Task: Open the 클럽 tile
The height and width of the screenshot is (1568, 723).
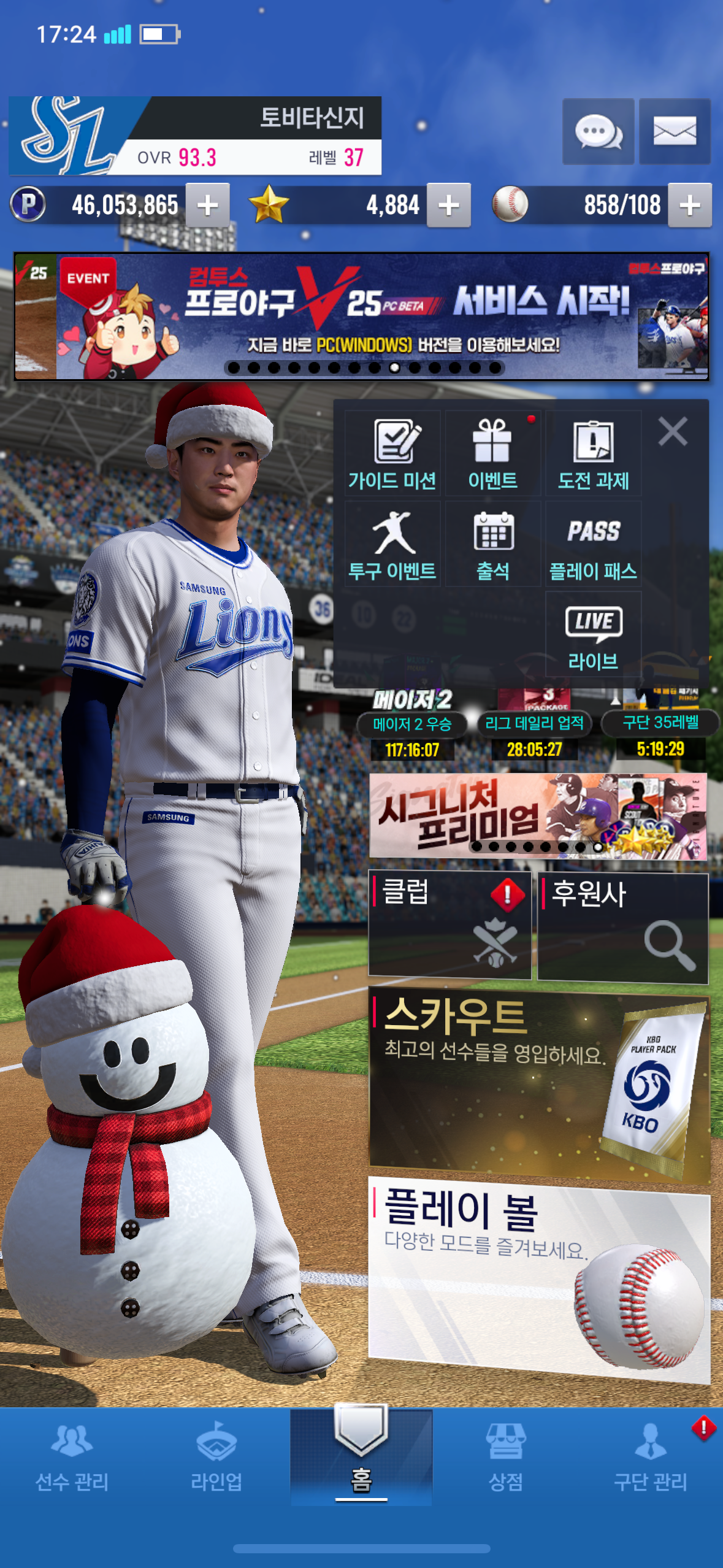Action: (x=449, y=924)
